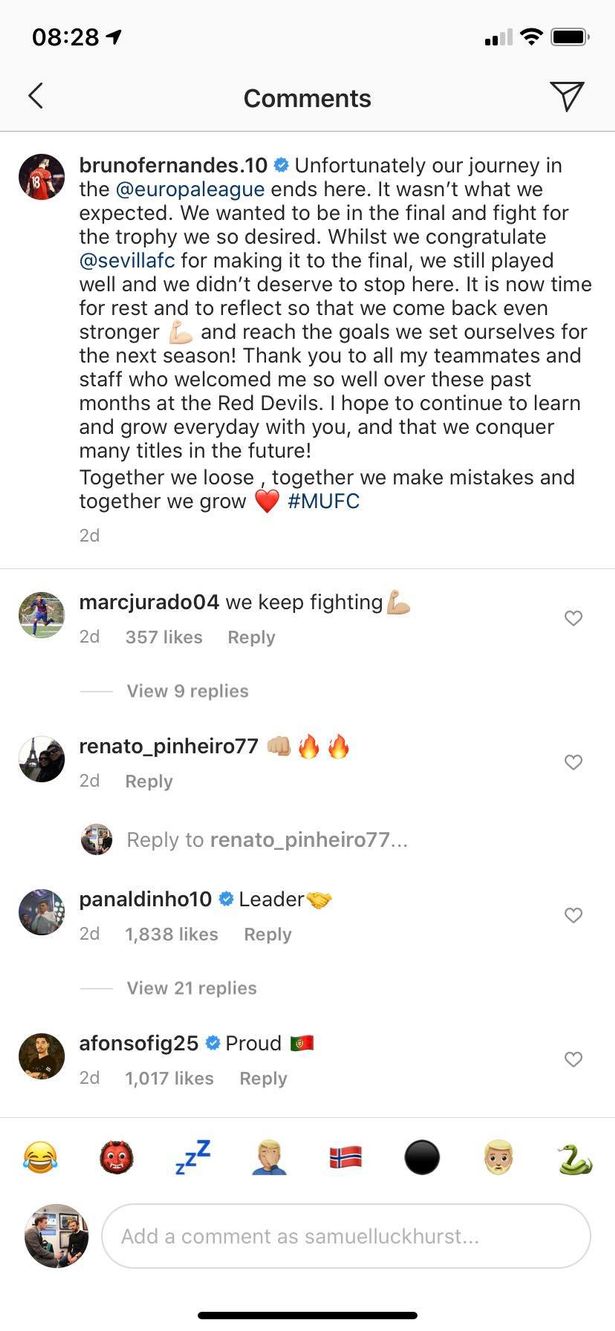
Task: Like panaldinho10's Leader comment
Action: 573,915
